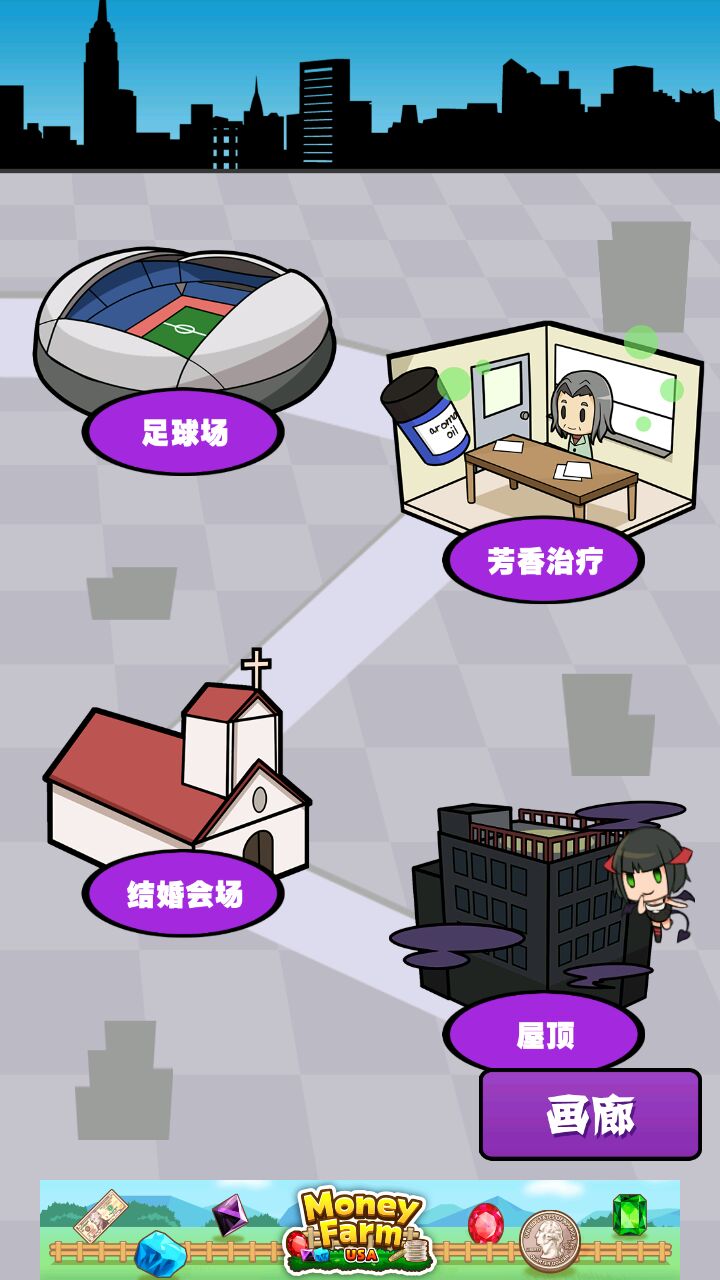
Task: Open the 画廊 gallery
Action: (590, 1114)
